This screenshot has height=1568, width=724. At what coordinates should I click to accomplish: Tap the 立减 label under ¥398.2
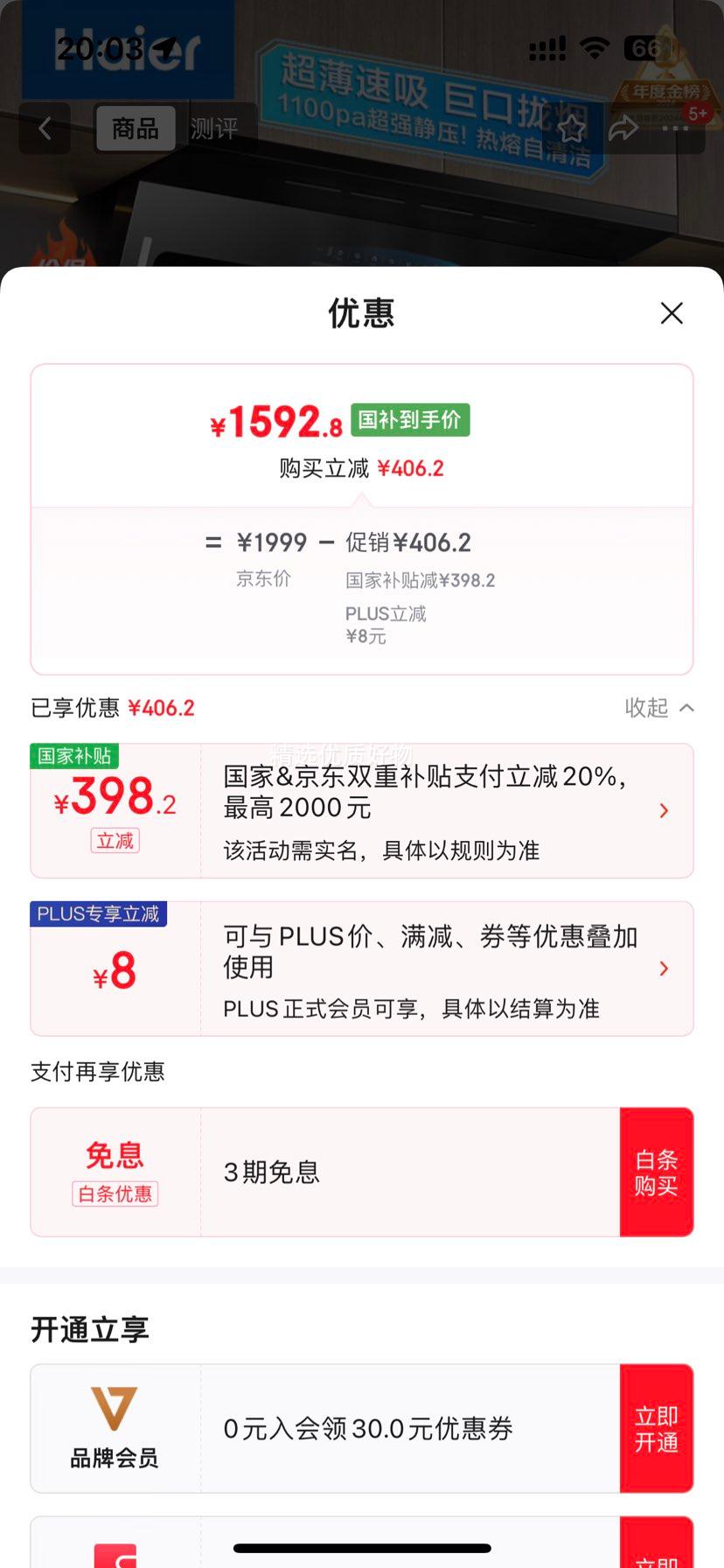click(115, 841)
